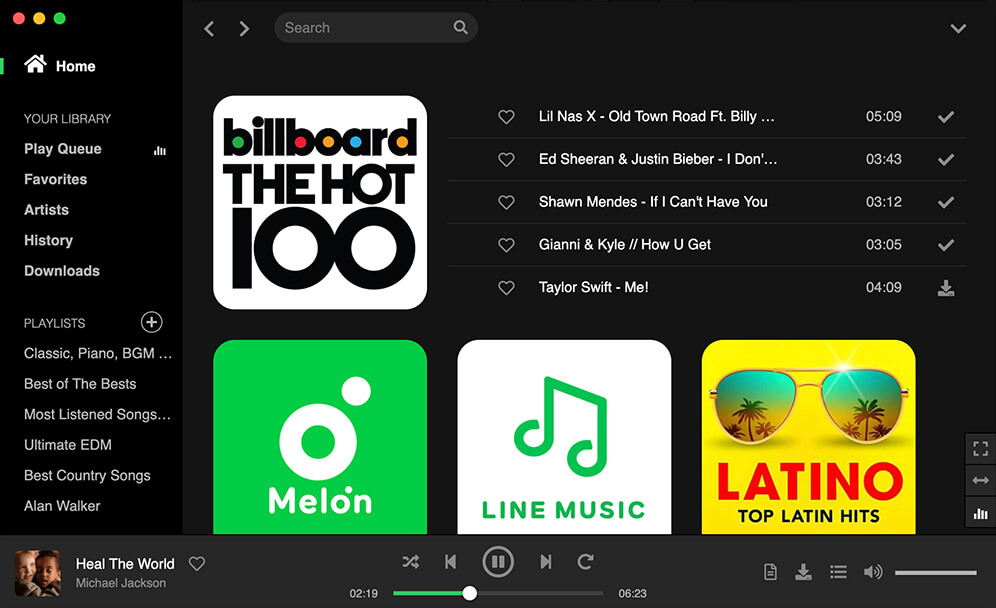
Task: Expand the top-right dropdown chevron
Action: 958,29
